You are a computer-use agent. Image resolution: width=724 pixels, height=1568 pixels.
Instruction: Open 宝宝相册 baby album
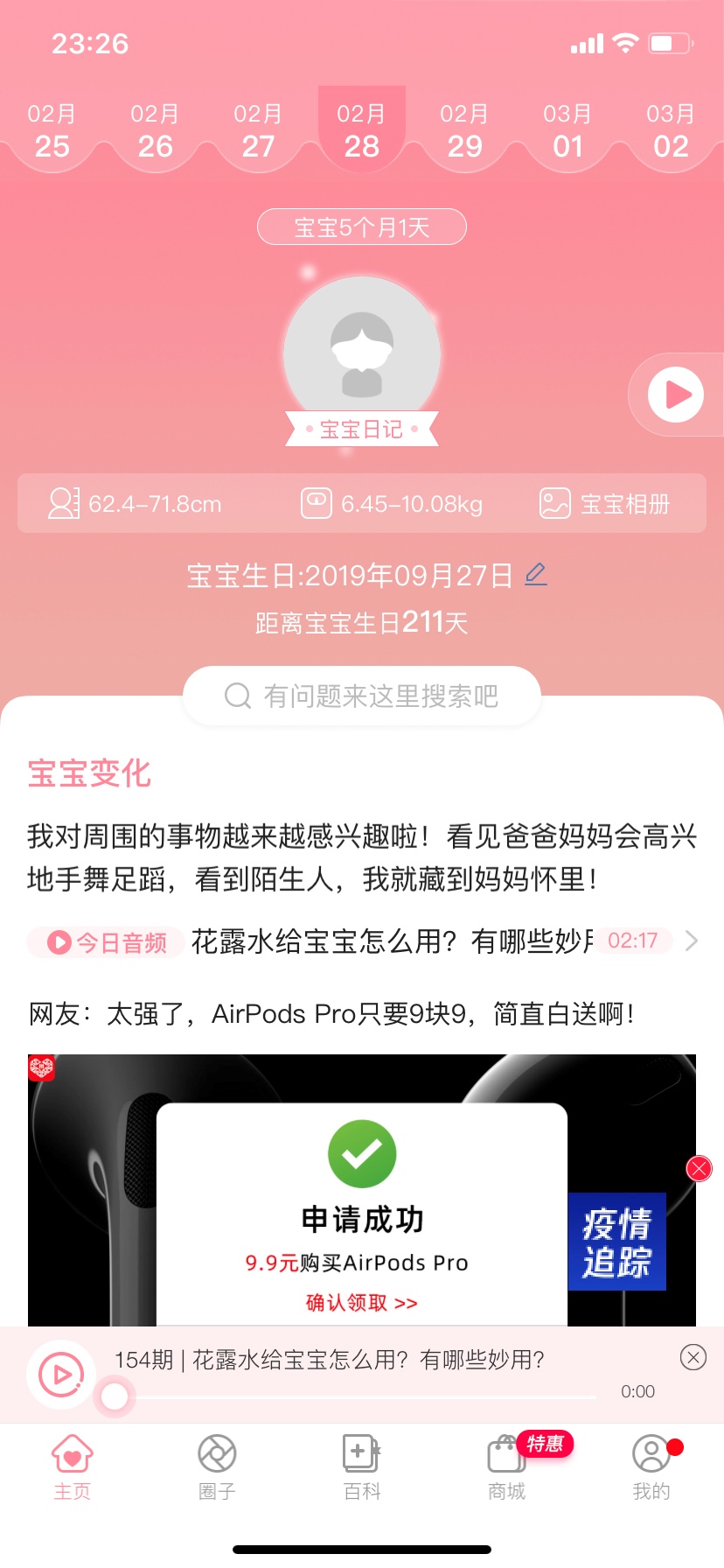[605, 504]
